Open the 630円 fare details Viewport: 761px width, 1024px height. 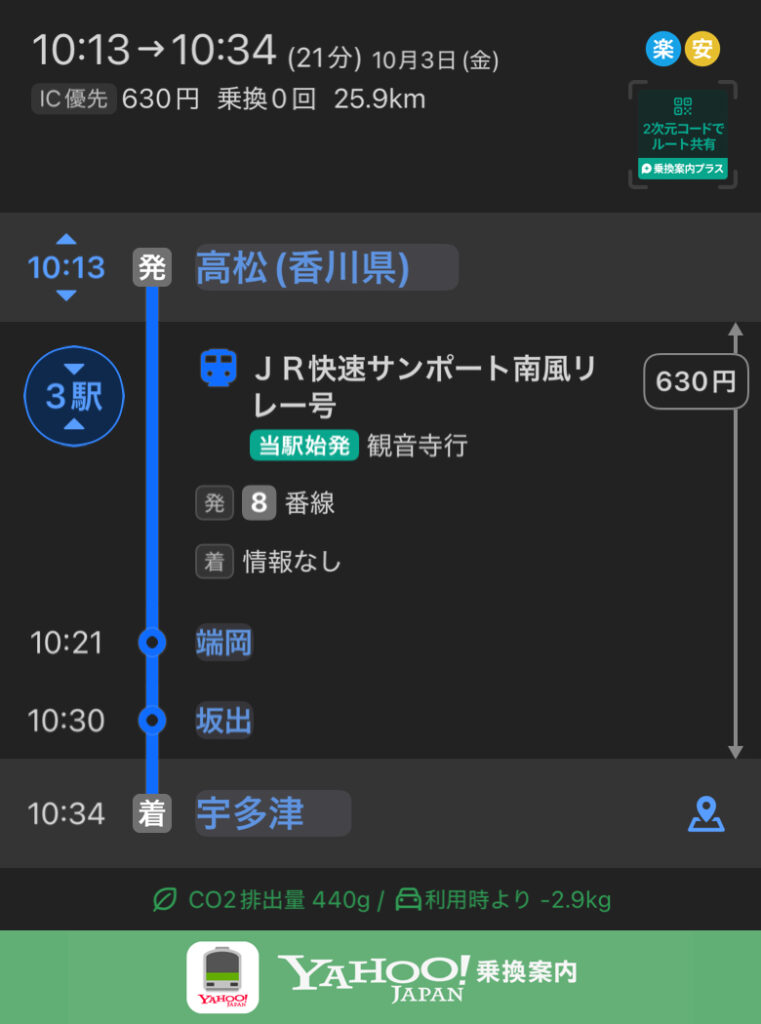click(x=695, y=381)
